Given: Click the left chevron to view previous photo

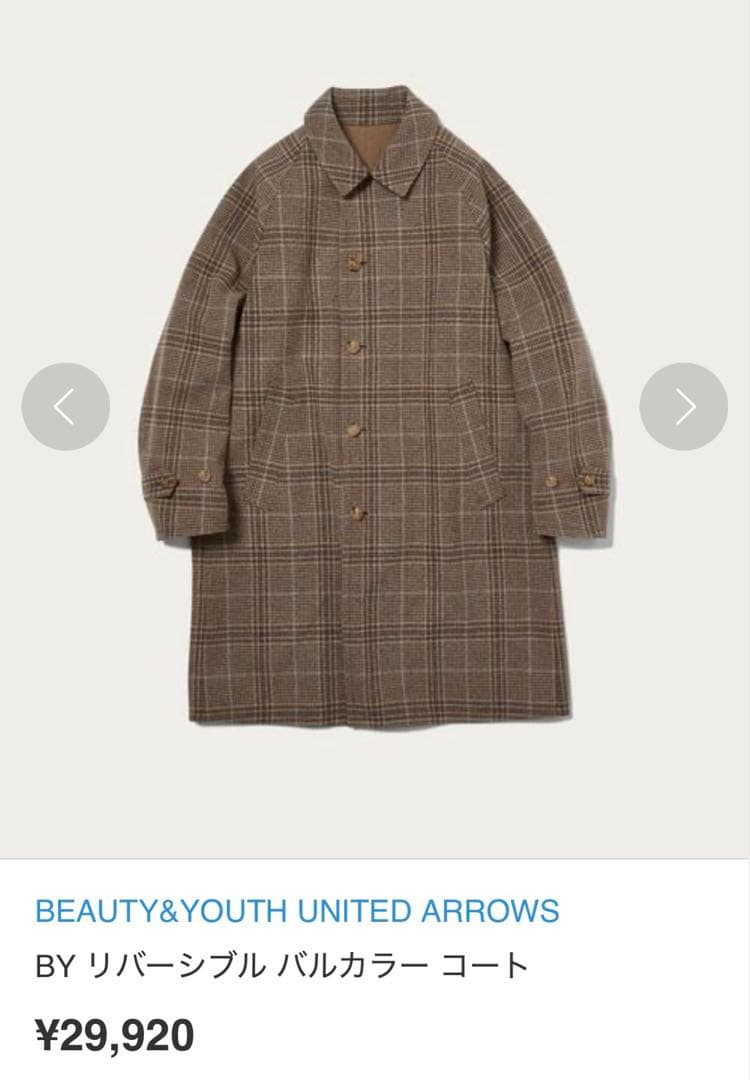Looking at the screenshot, I should (65, 406).
